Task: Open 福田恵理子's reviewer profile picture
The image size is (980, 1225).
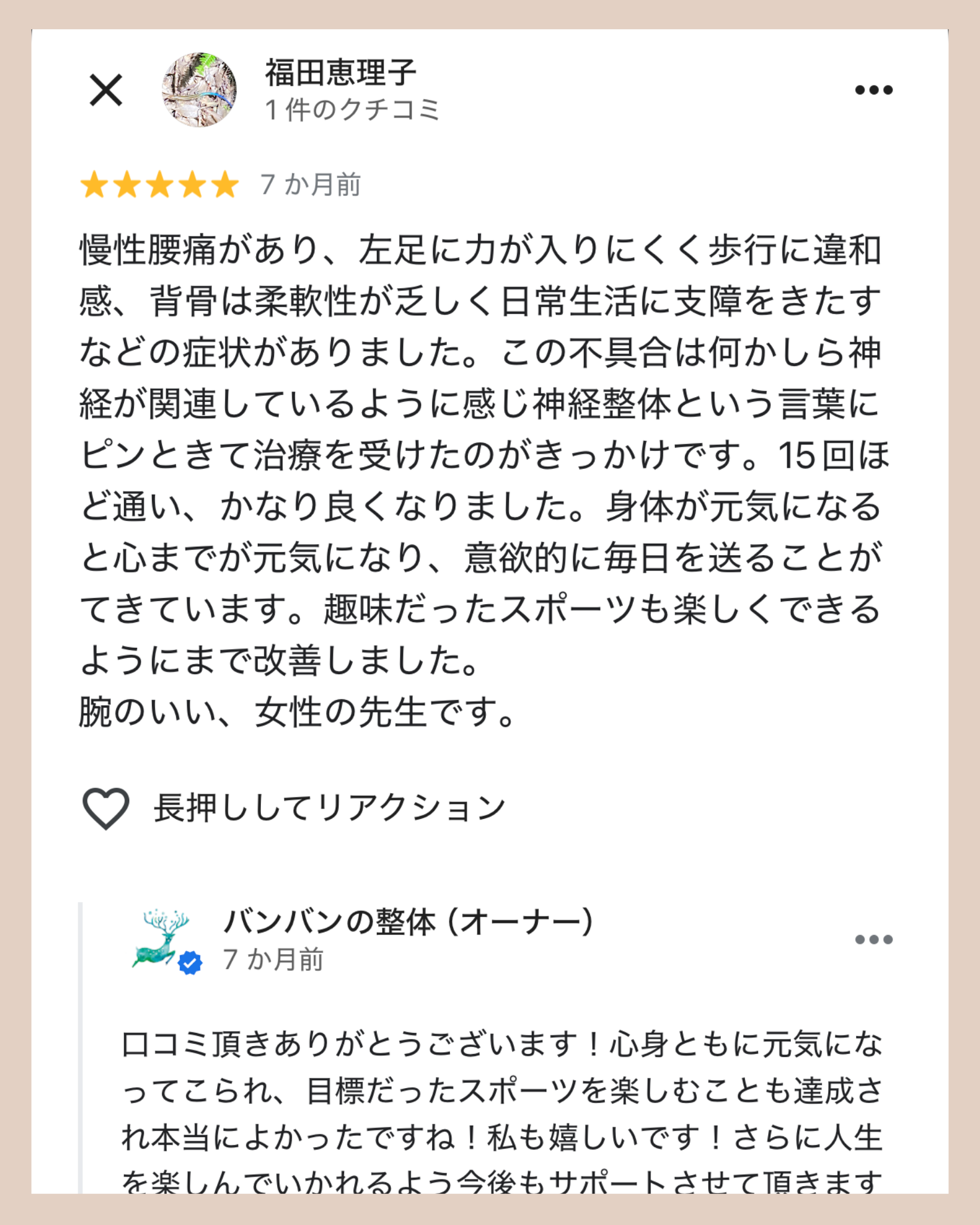Action: (199, 90)
